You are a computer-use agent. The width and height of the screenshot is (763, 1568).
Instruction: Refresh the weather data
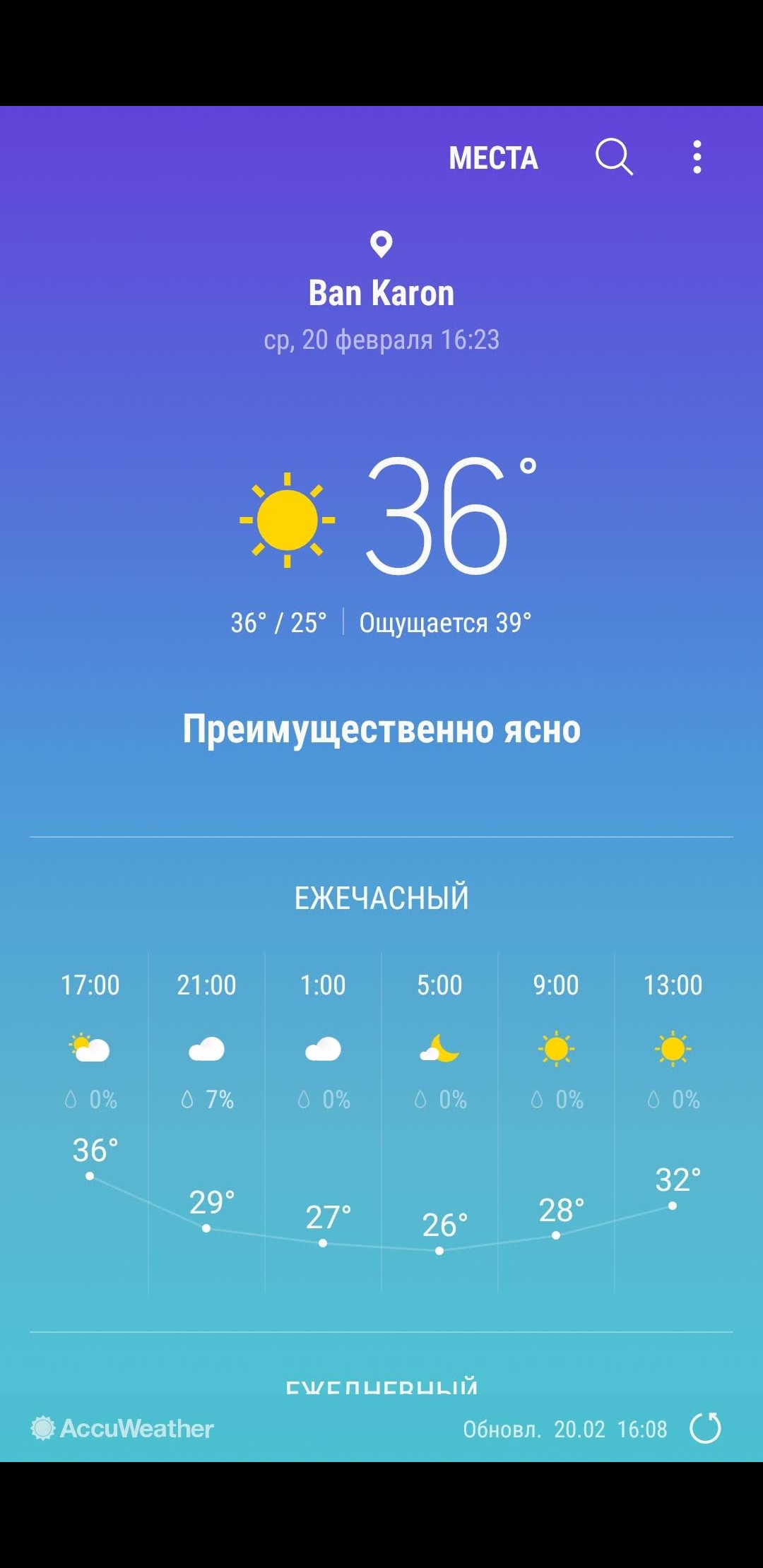pos(704,1428)
